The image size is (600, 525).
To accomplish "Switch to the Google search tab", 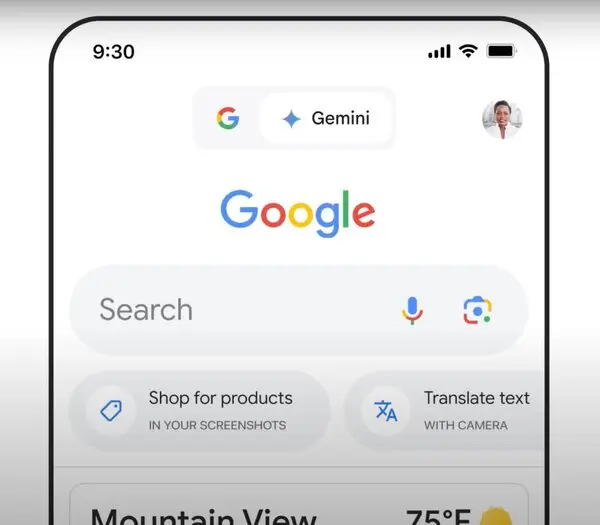I will [228, 119].
